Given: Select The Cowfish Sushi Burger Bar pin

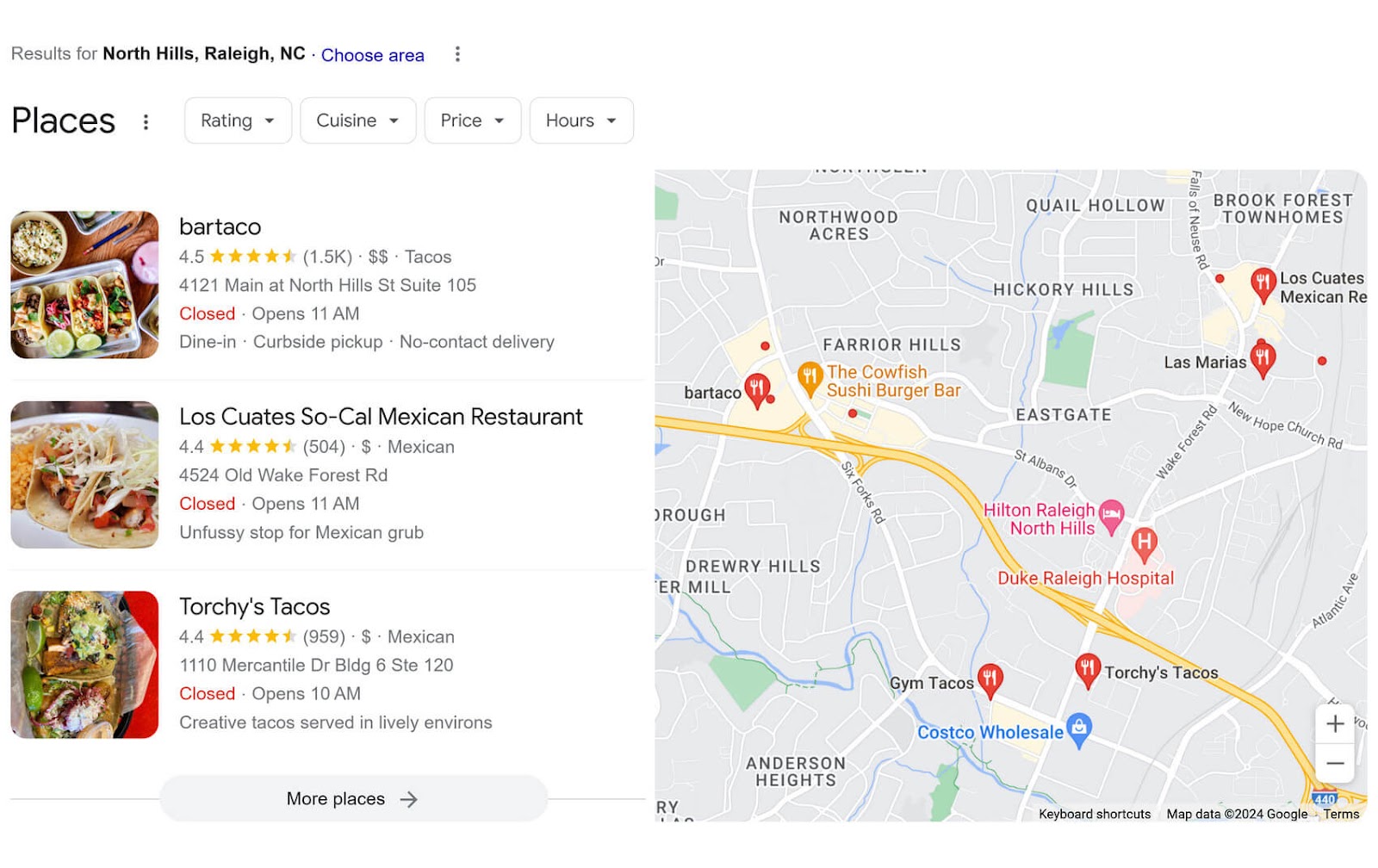Looking at the screenshot, I should point(810,376).
